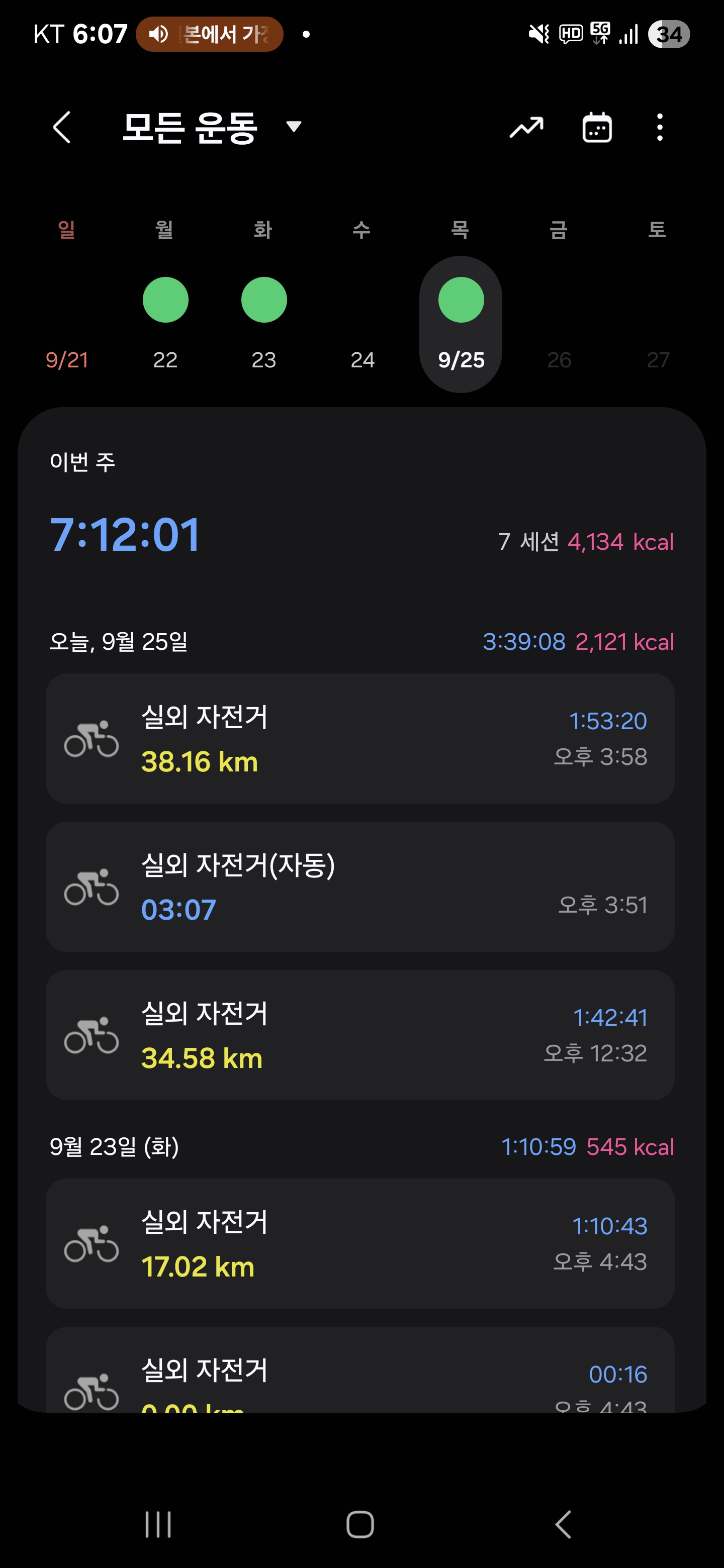Open the 17.02 km cycling session

[x=360, y=1243]
